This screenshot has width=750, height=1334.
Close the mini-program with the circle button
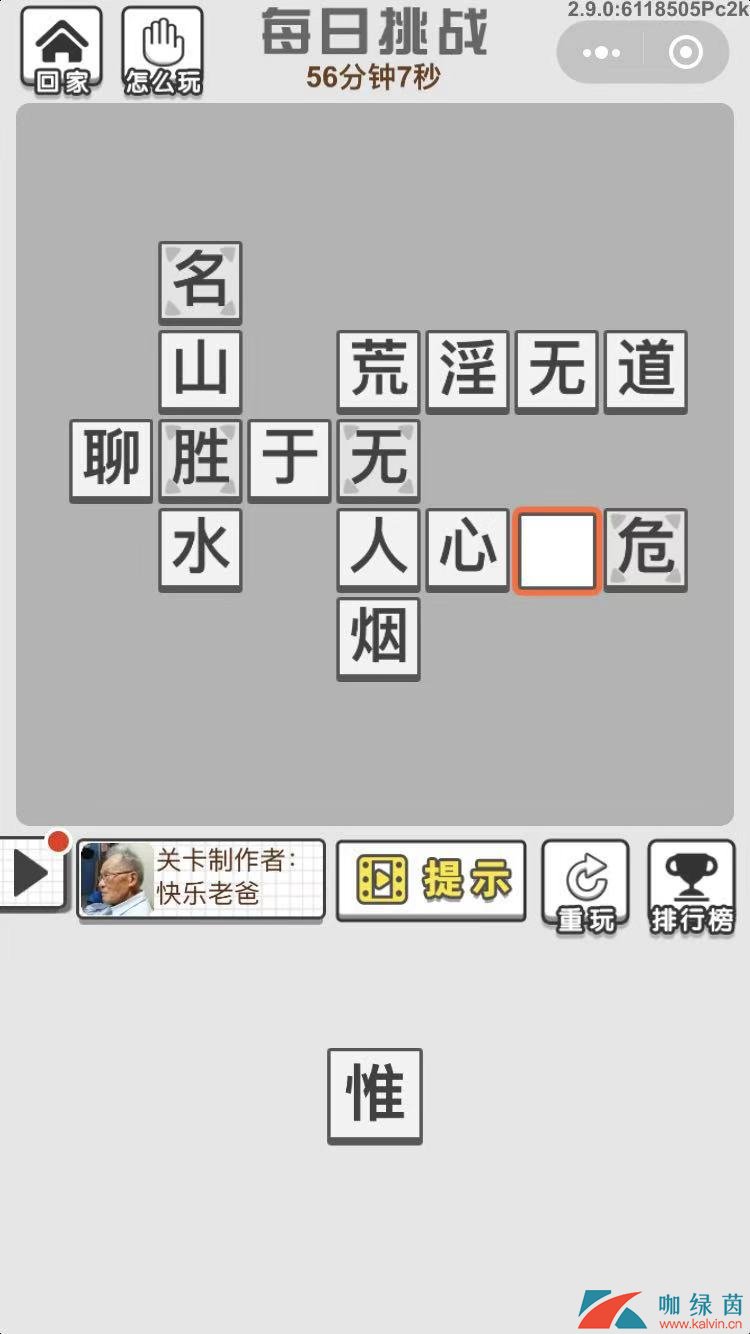point(686,52)
